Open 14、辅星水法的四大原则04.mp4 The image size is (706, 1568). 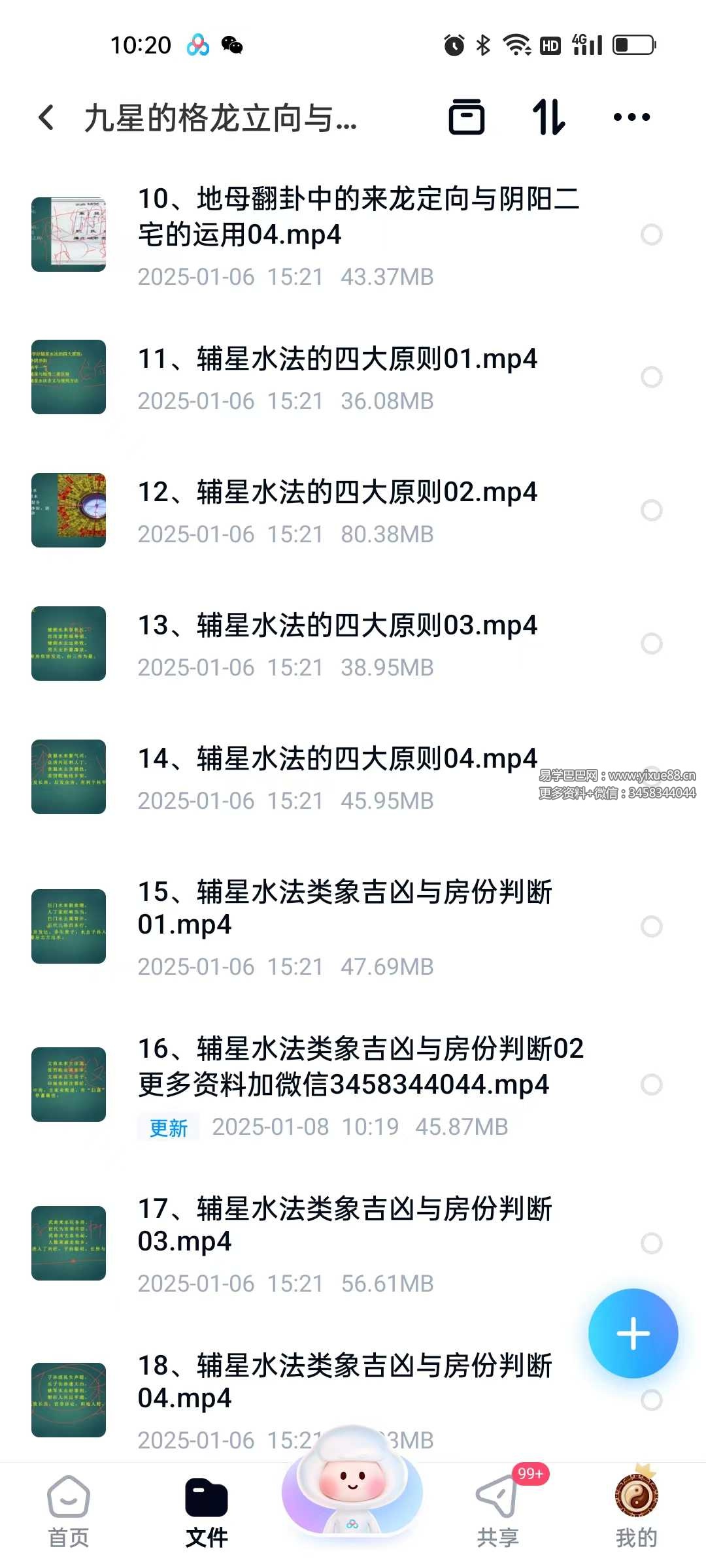tap(337, 759)
